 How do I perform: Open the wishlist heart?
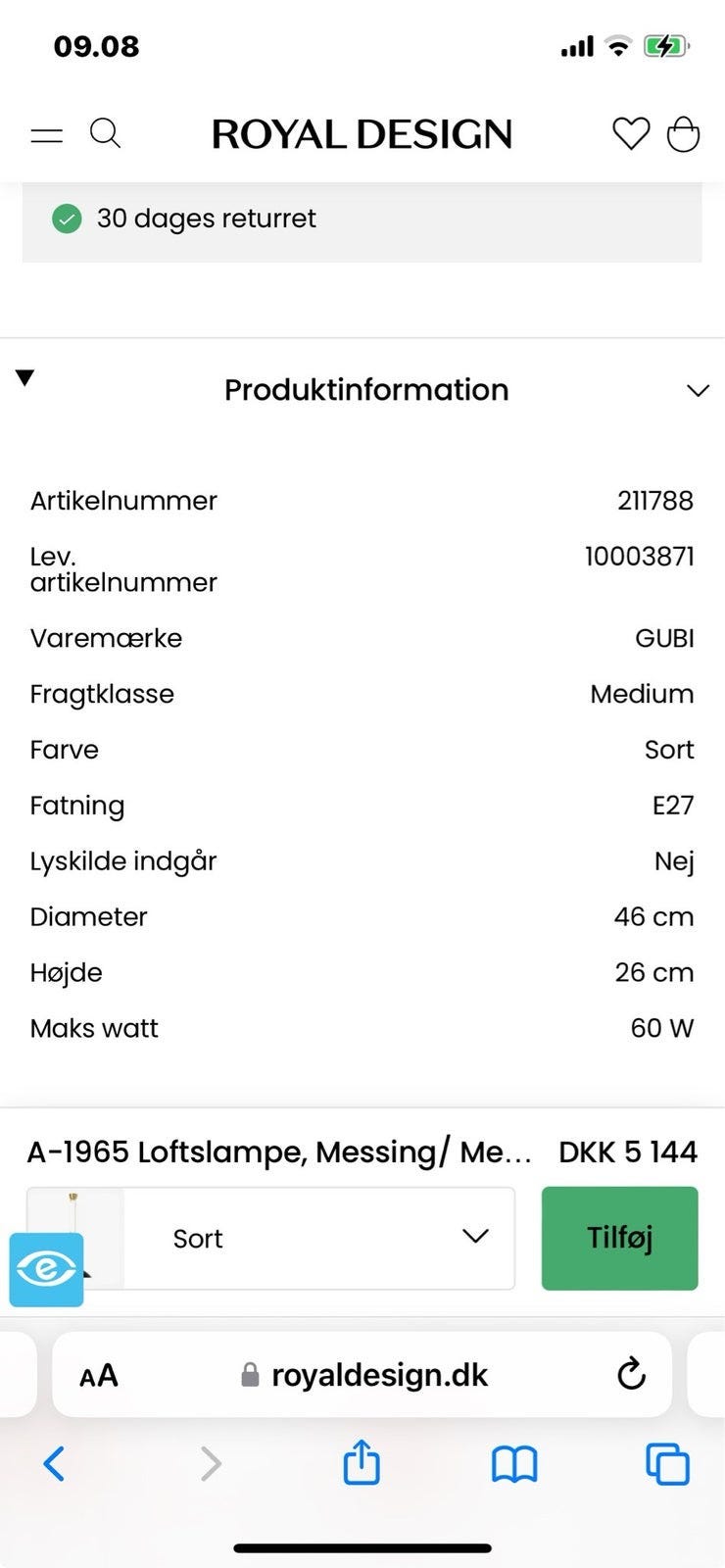coord(631,133)
